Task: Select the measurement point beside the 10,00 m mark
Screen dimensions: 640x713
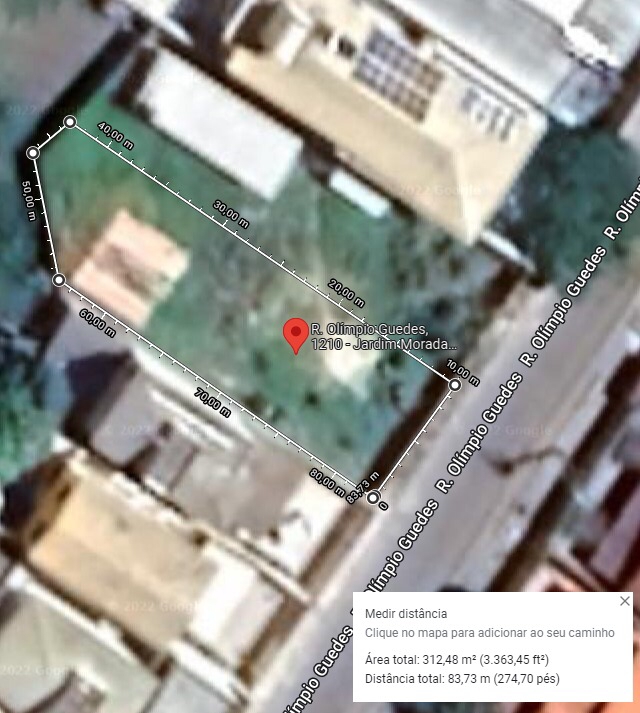Action: pos(455,384)
